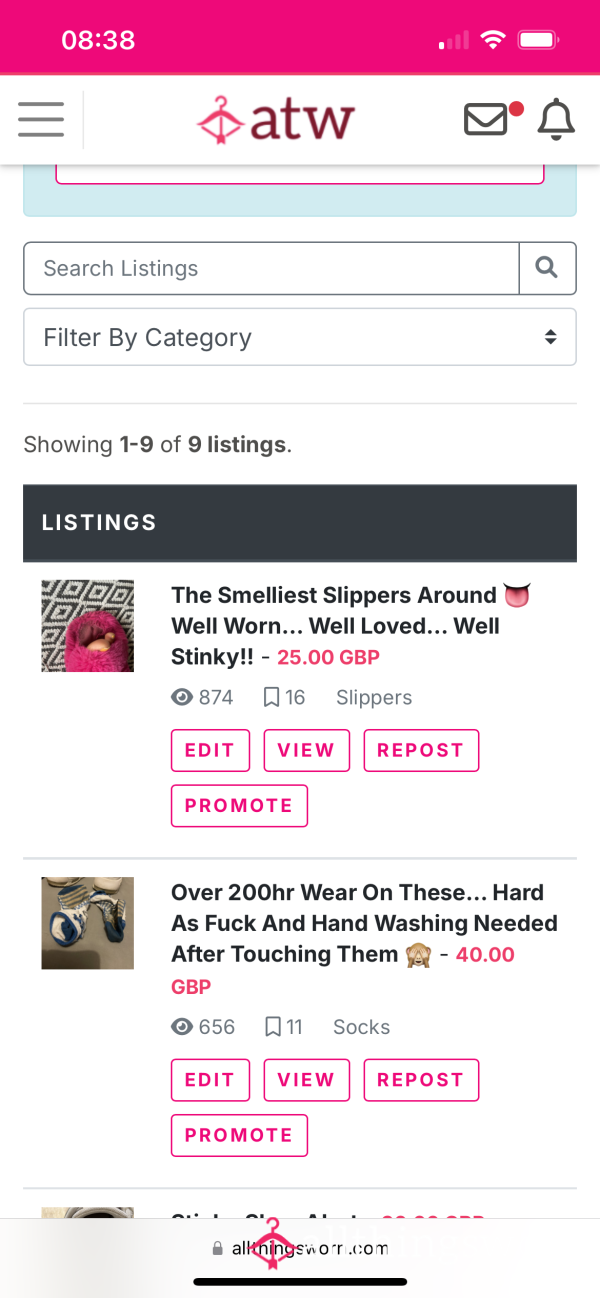Tap the atw logo to go home
The width and height of the screenshot is (600, 1298).
click(x=276, y=120)
